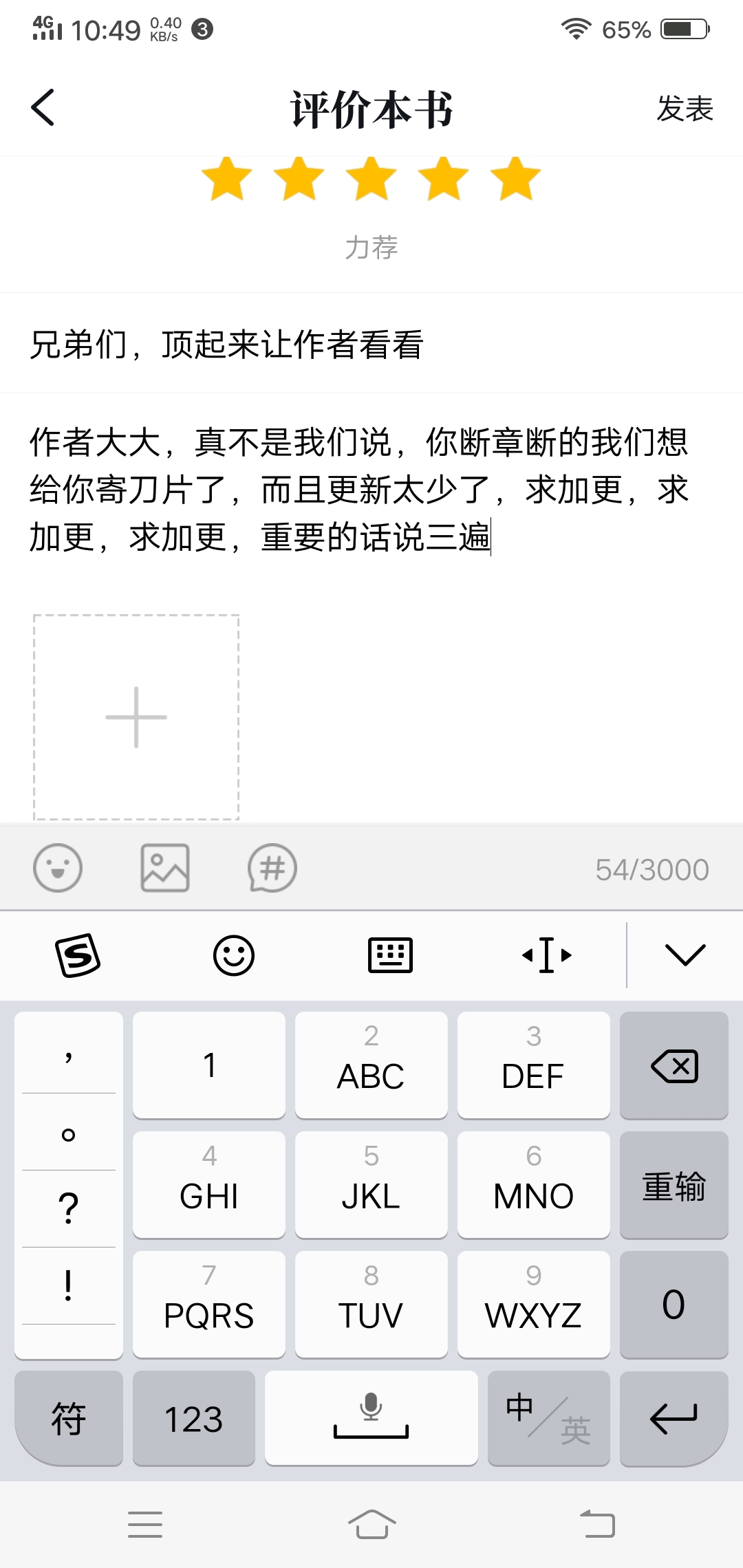Insert an image from the gallery icon
Screen dimensions: 743x1568
[x=165, y=868]
